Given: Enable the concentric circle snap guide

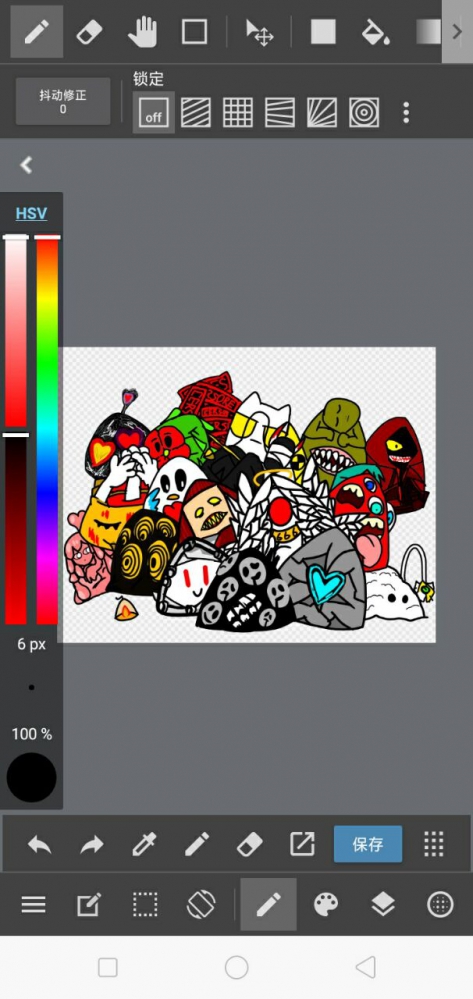Looking at the screenshot, I should [364, 113].
